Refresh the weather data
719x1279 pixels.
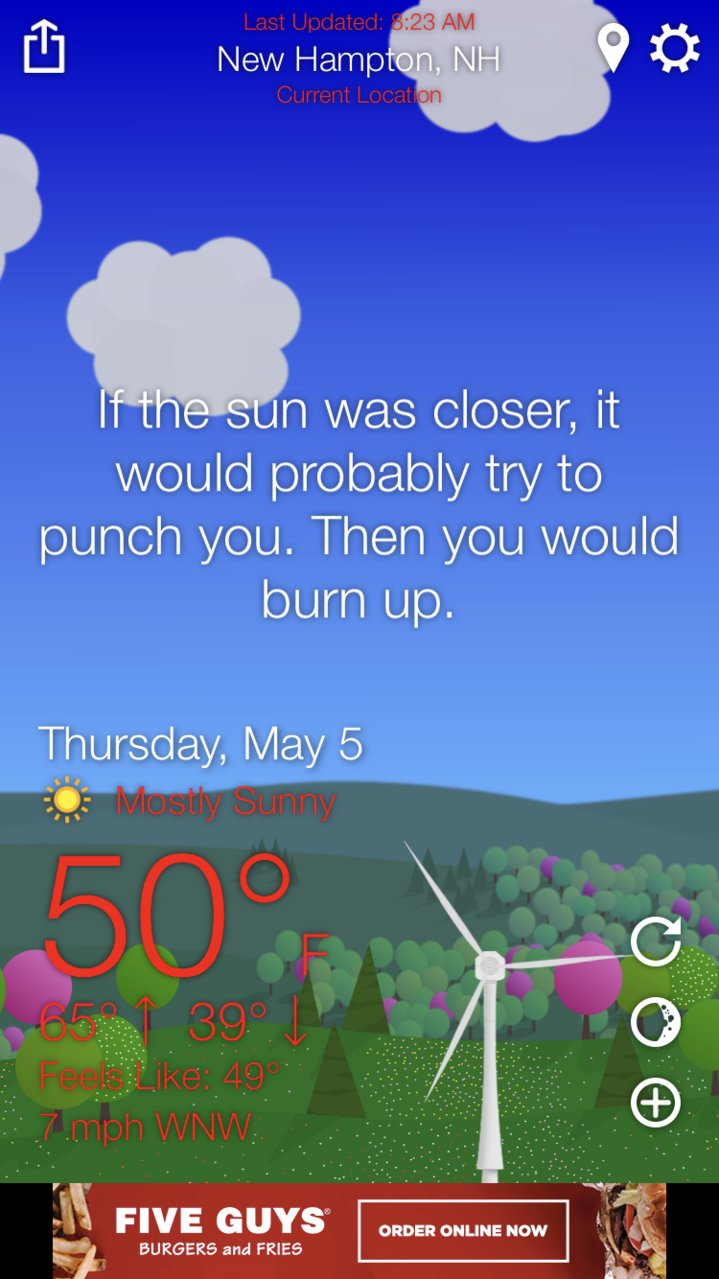(x=656, y=941)
